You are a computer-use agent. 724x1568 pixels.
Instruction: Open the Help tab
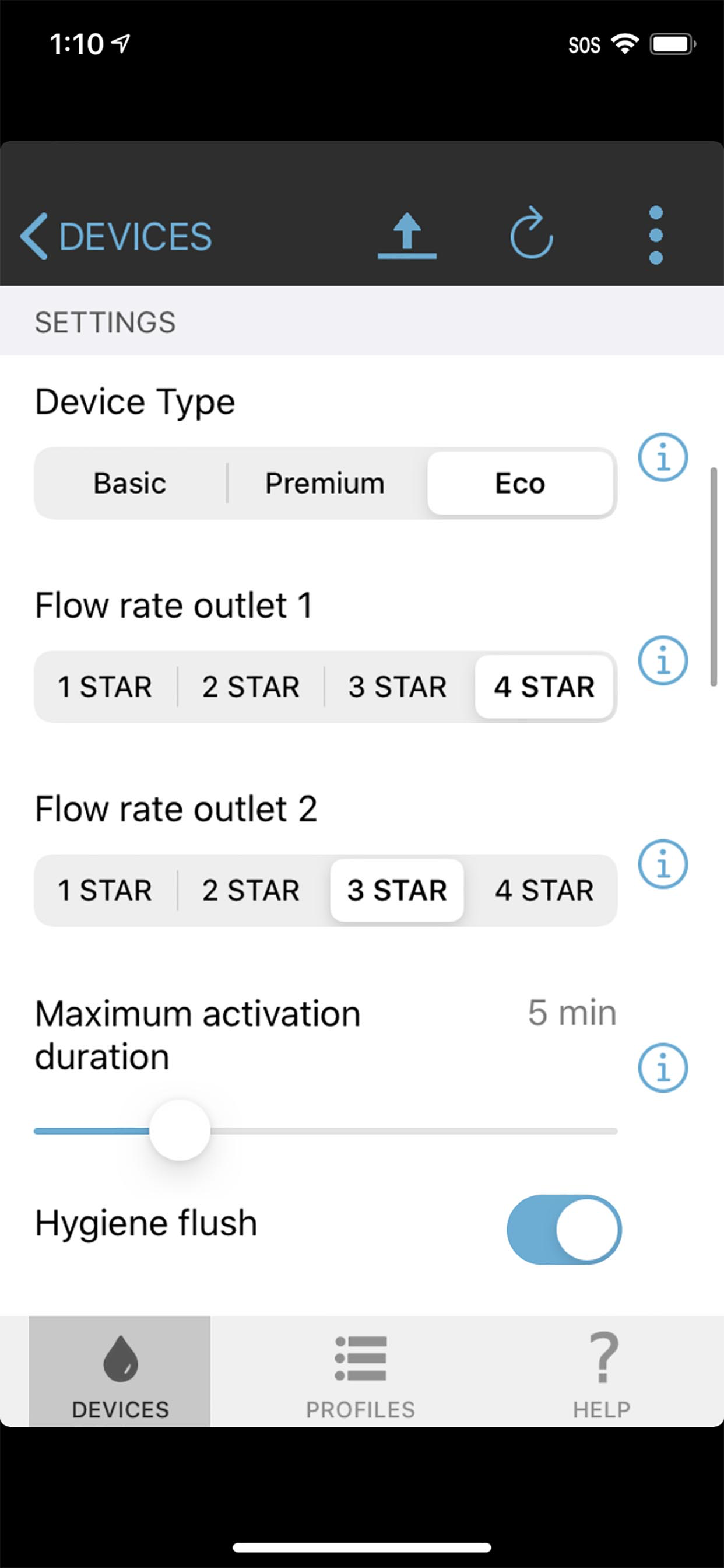(x=602, y=1372)
